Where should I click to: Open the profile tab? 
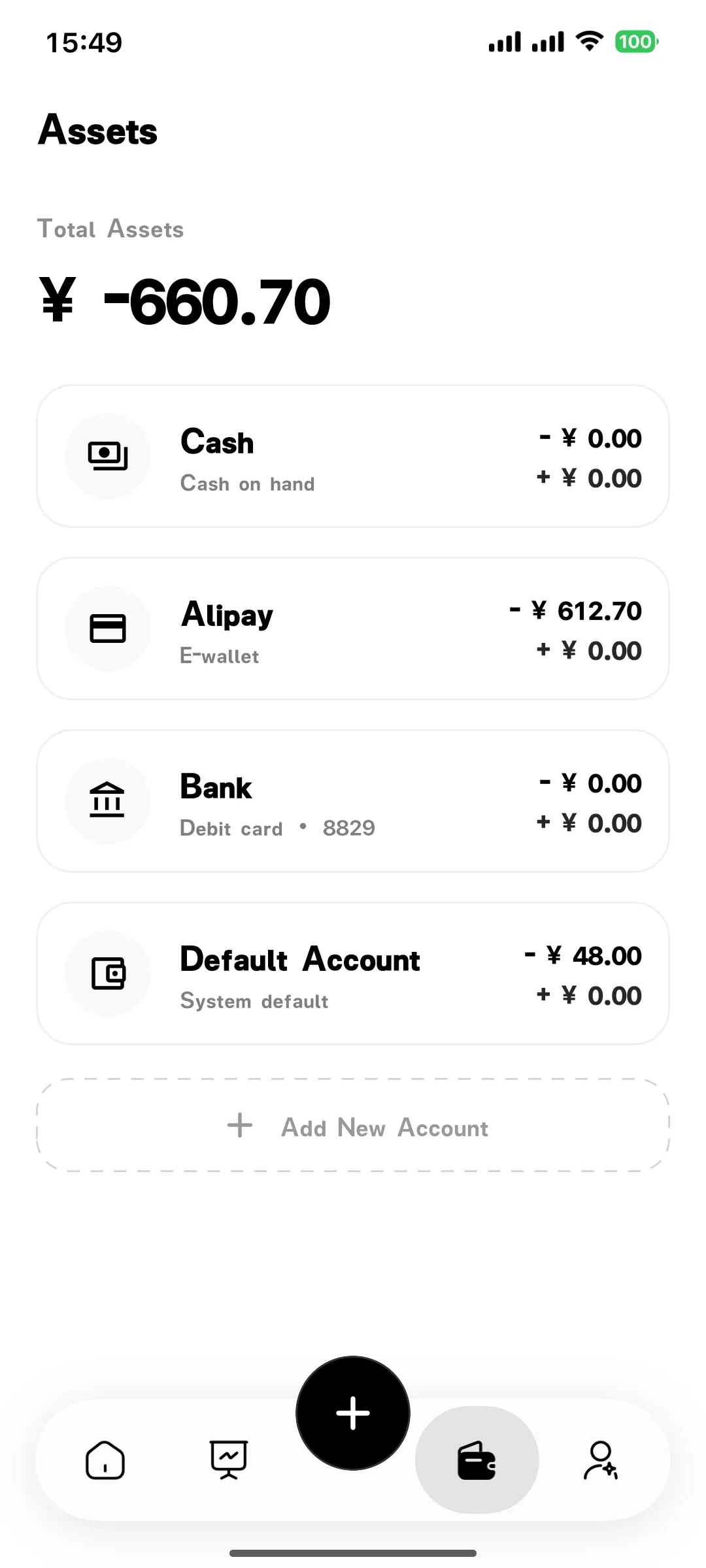pos(600,1460)
